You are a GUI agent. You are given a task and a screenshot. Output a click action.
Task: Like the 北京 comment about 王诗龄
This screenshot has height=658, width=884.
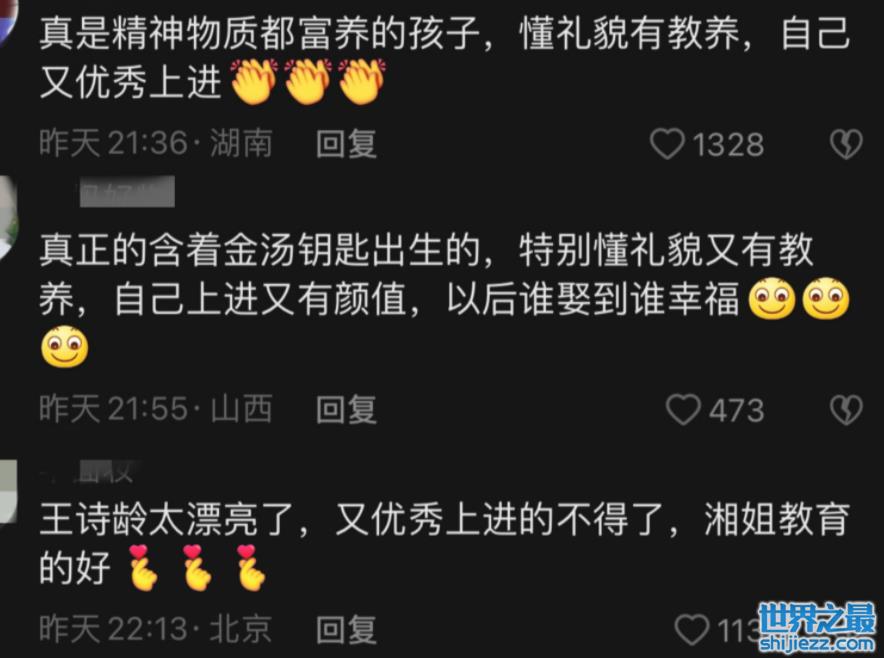(x=691, y=629)
